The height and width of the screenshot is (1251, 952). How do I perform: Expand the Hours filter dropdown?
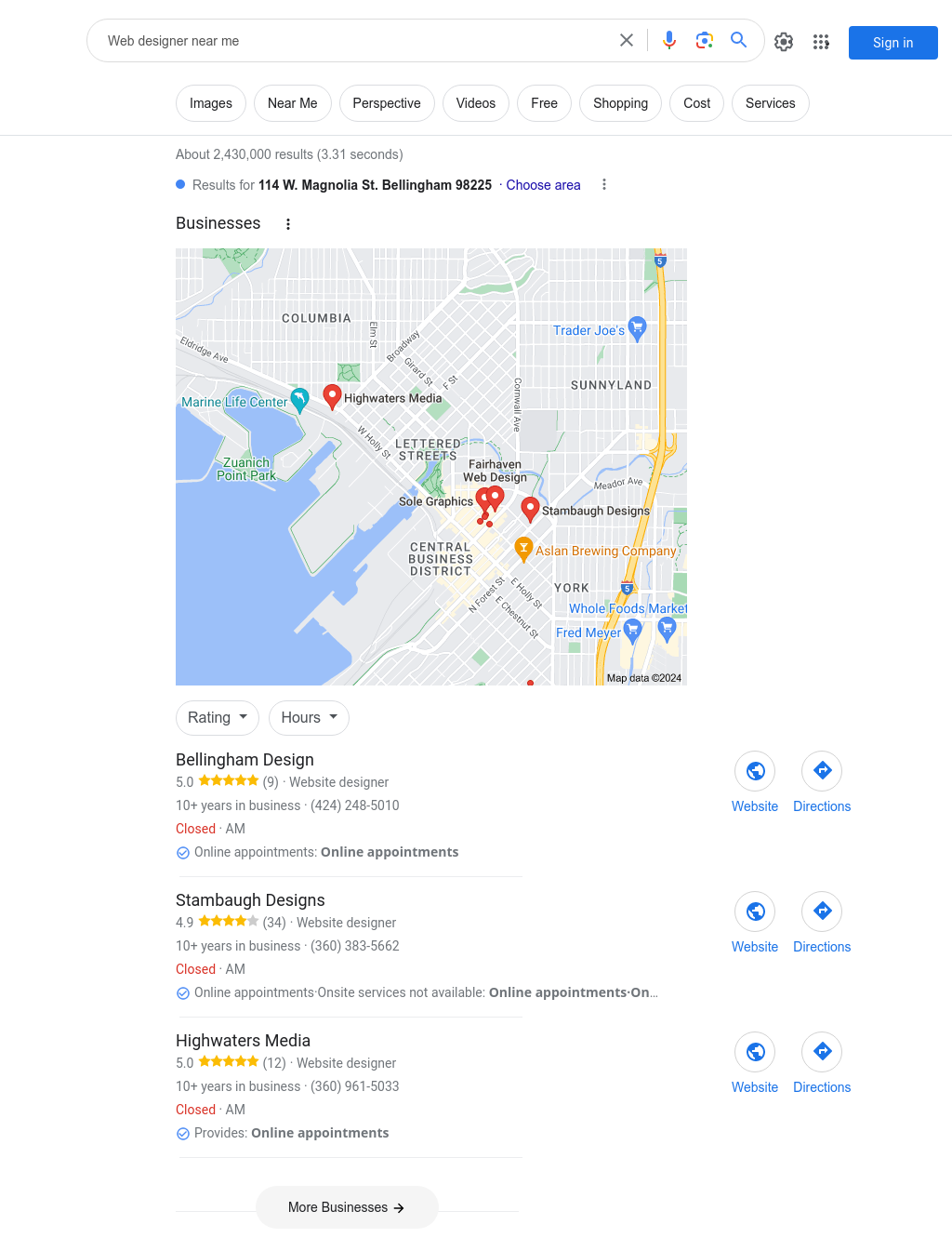[309, 717]
